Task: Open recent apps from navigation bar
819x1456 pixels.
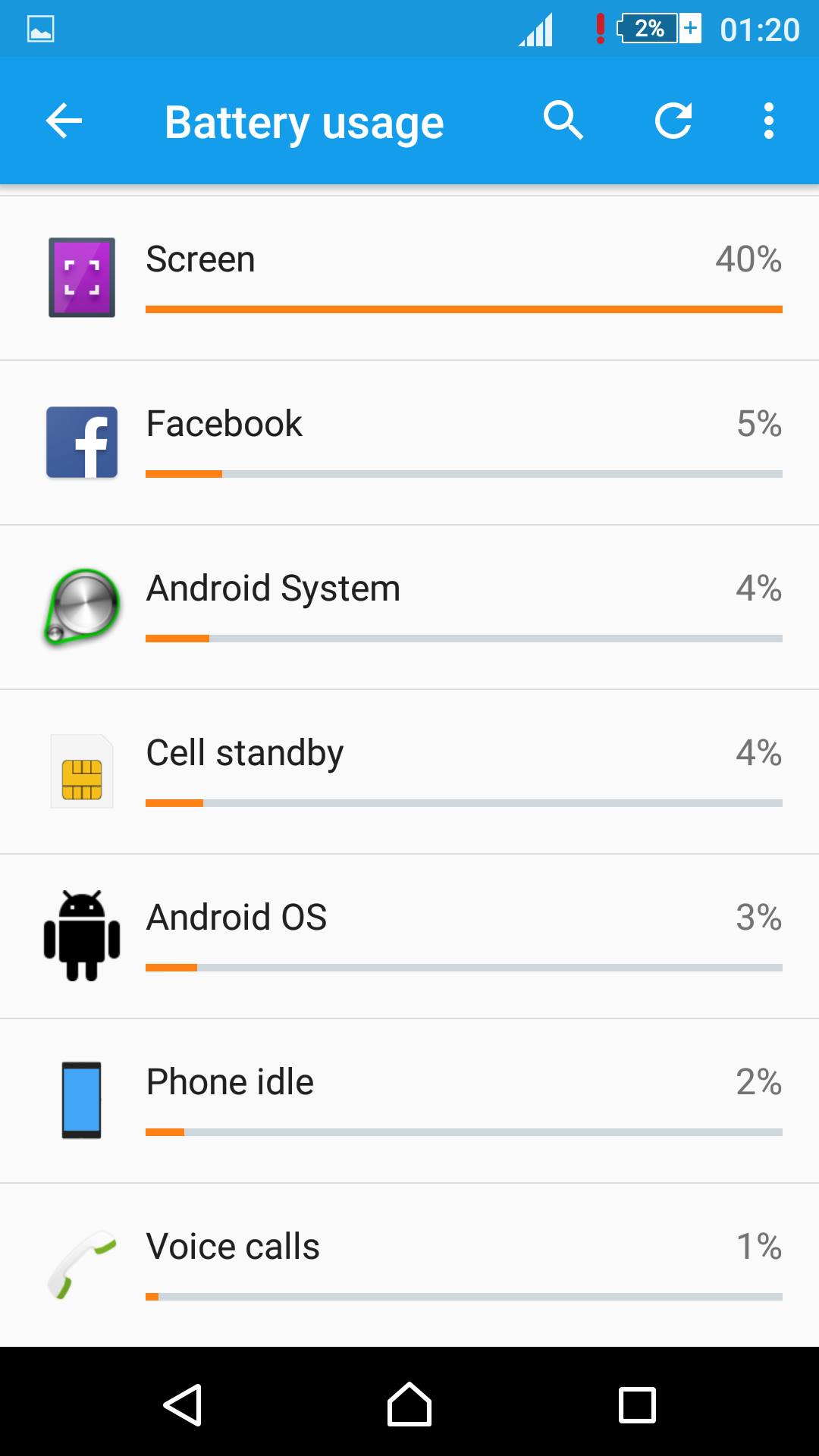Action: pos(637,1404)
